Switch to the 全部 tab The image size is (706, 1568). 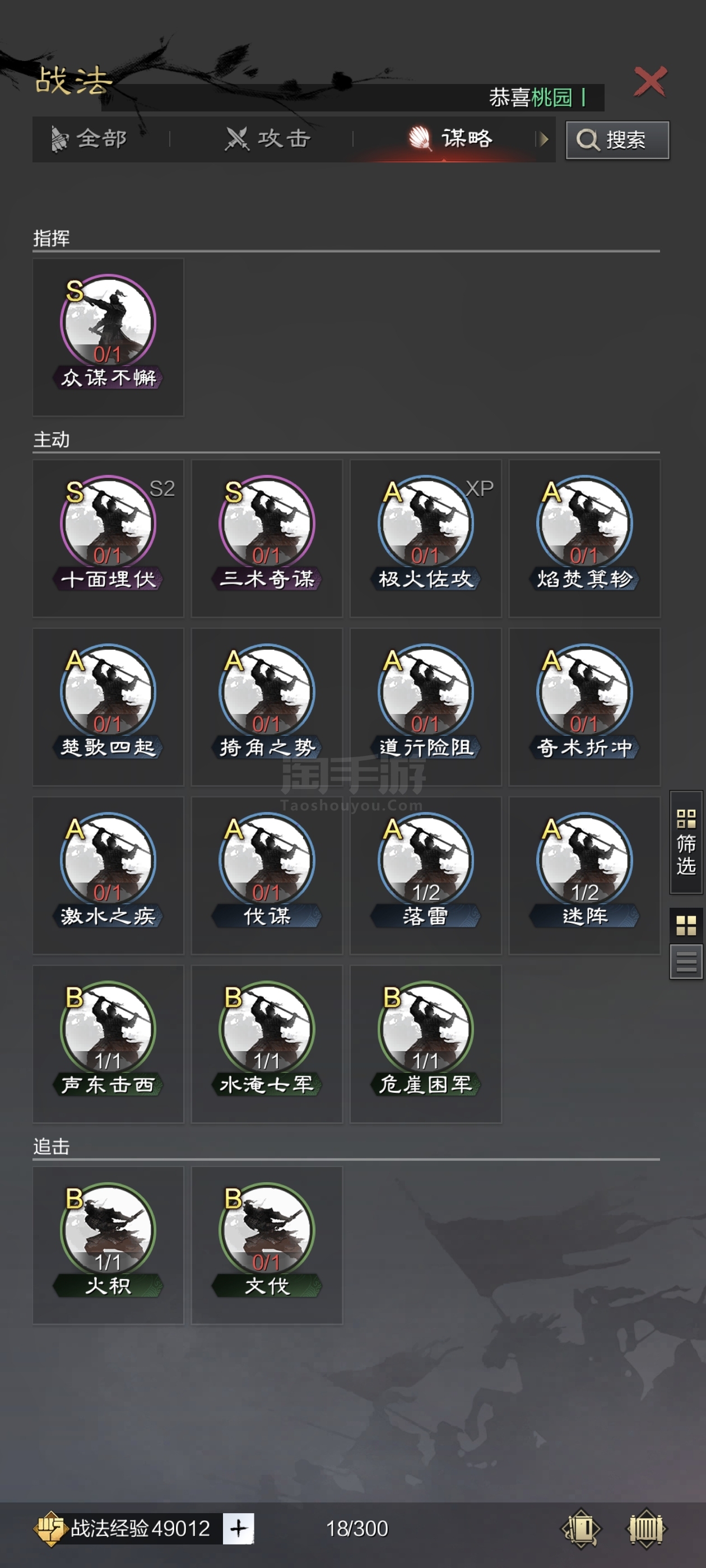click(90, 139)
